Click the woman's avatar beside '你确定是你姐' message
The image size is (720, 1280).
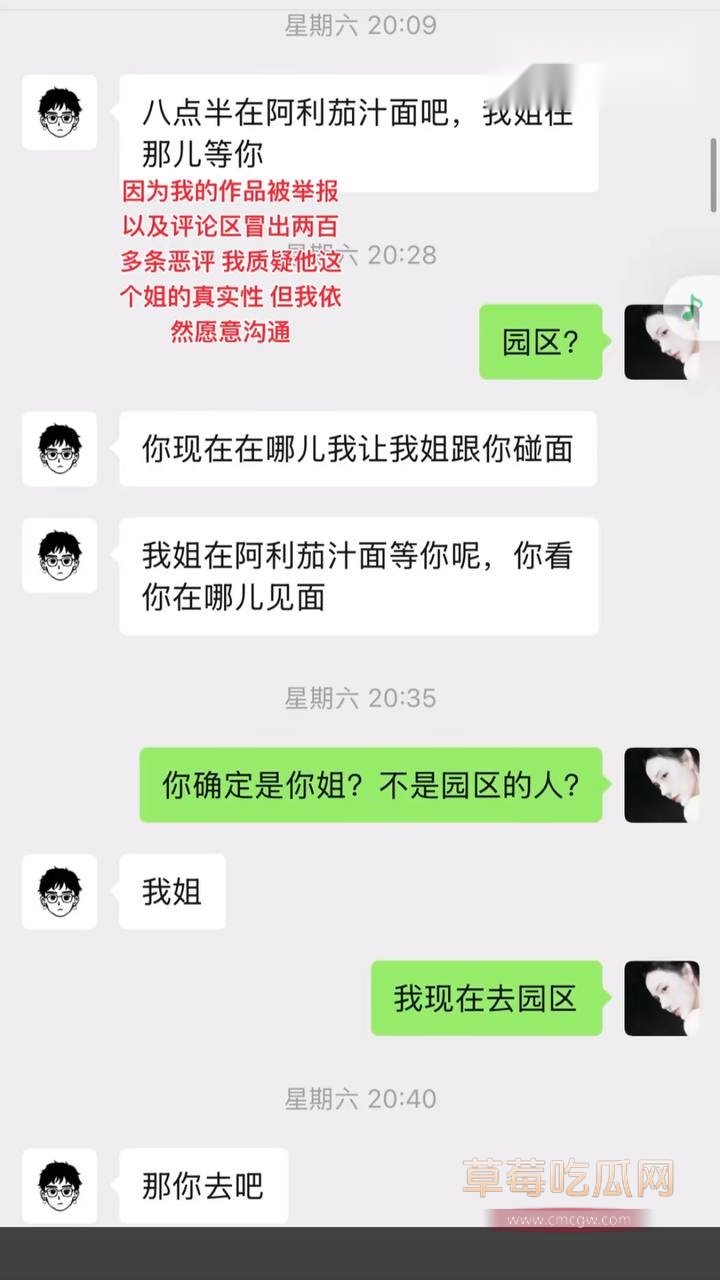(661, 786)
